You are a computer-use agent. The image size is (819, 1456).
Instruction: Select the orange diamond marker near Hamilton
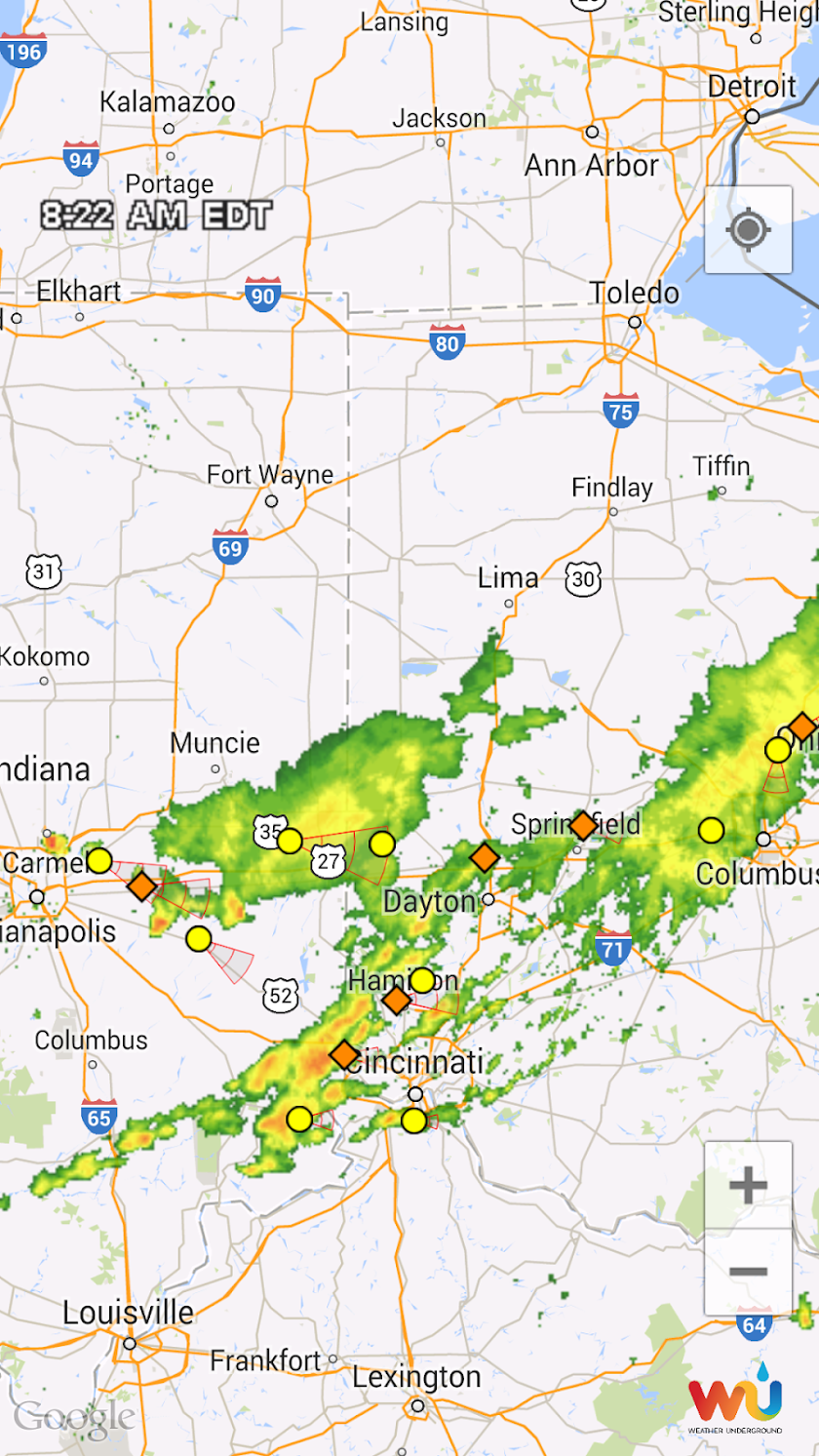(397, 1001)
